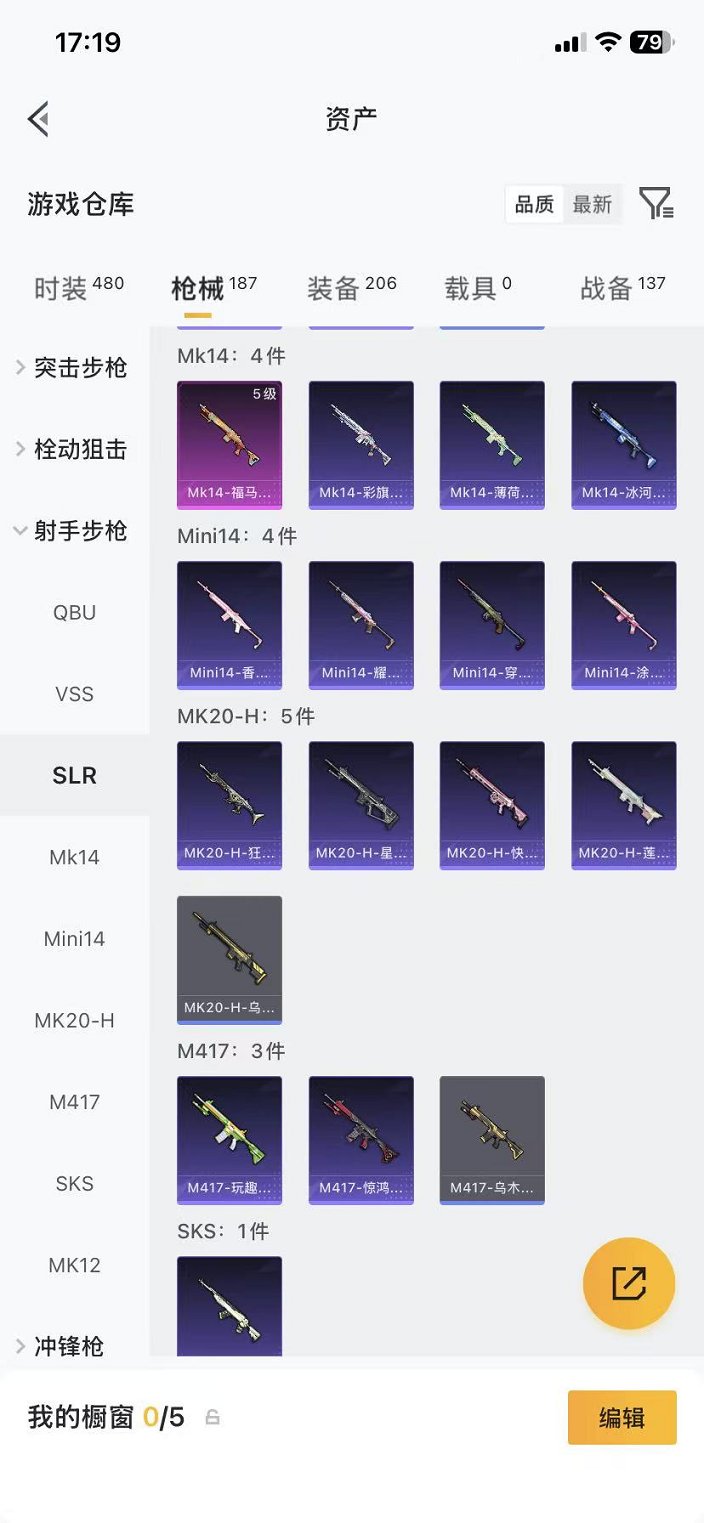Screen dimensions: 704x1523
Task: Switch to the 时装 tab
Action: (79, 288)
